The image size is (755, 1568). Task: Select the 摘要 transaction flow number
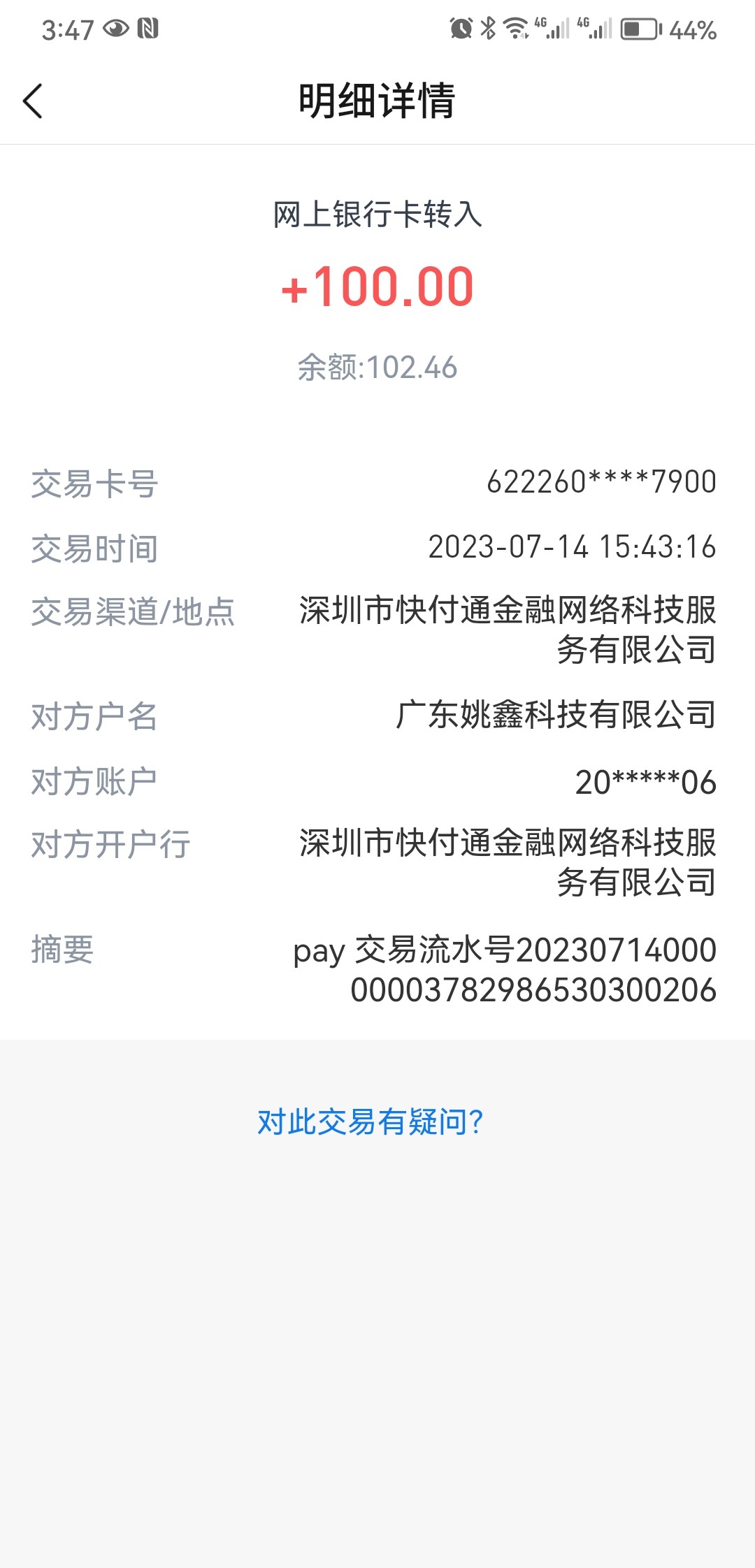(x=503, y=968)
